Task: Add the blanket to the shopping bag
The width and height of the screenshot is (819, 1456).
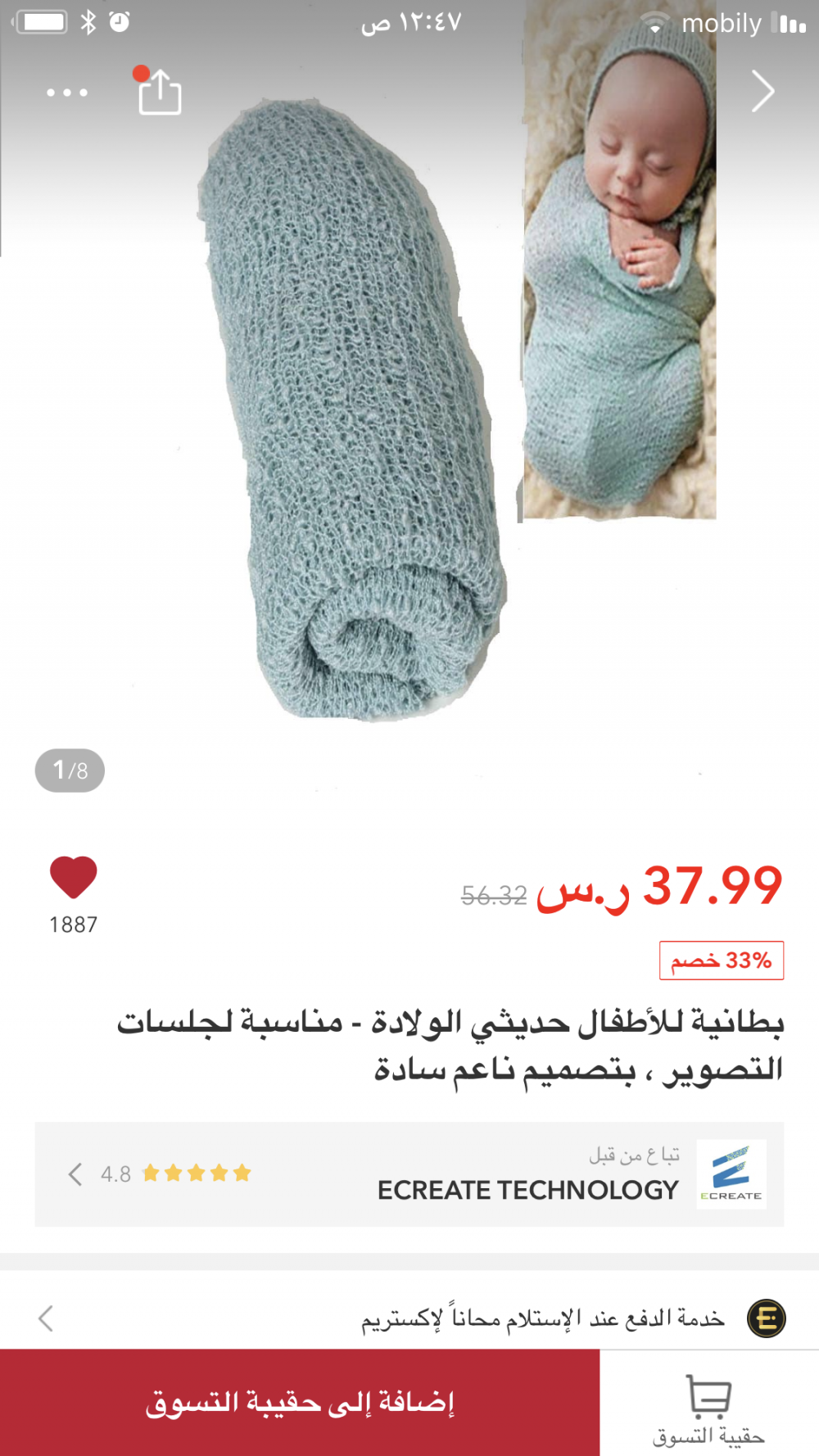Action: pyautogui.click(x=300, y=1403)
